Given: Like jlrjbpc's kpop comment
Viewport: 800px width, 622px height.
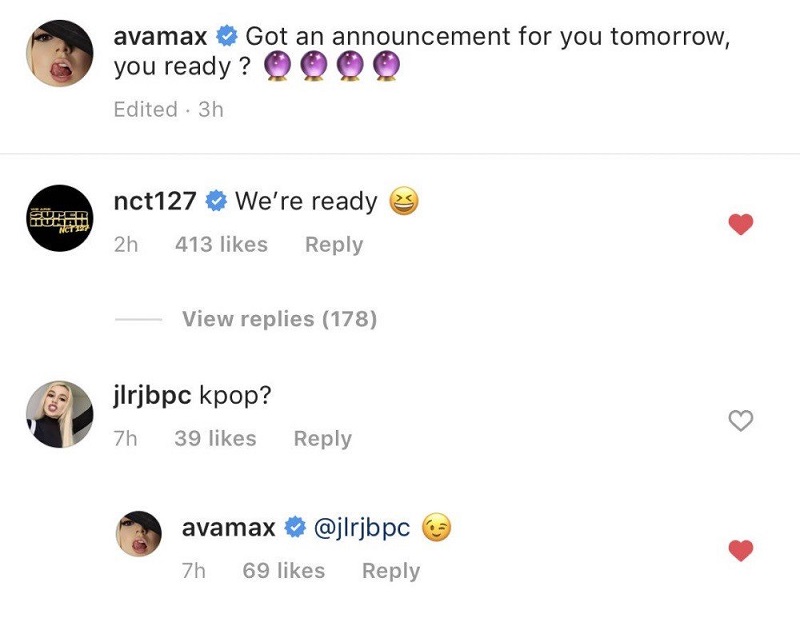Looking at the screenshot, I should (x=740, y=421).
